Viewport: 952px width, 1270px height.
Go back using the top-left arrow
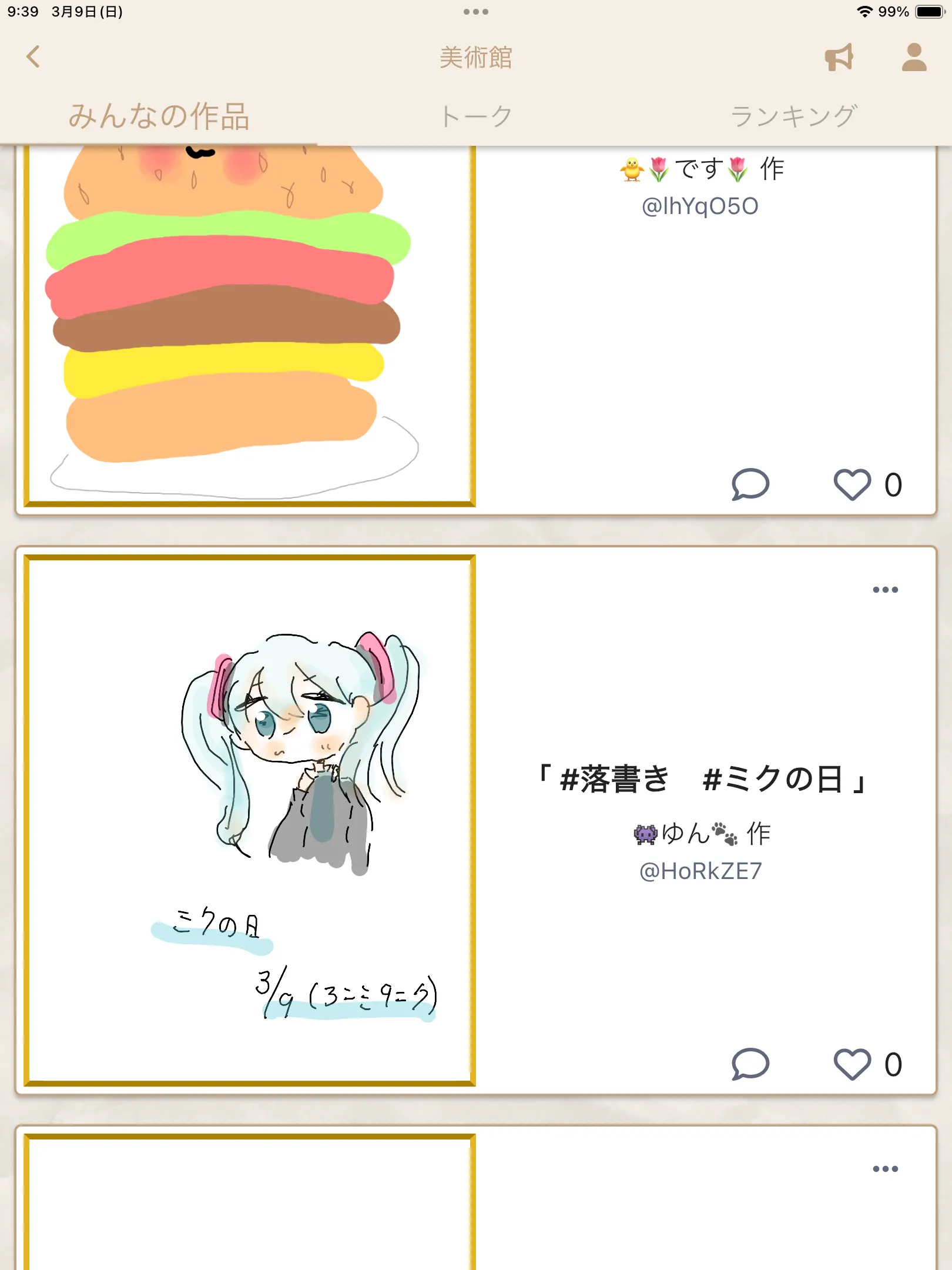click(33, 57)
